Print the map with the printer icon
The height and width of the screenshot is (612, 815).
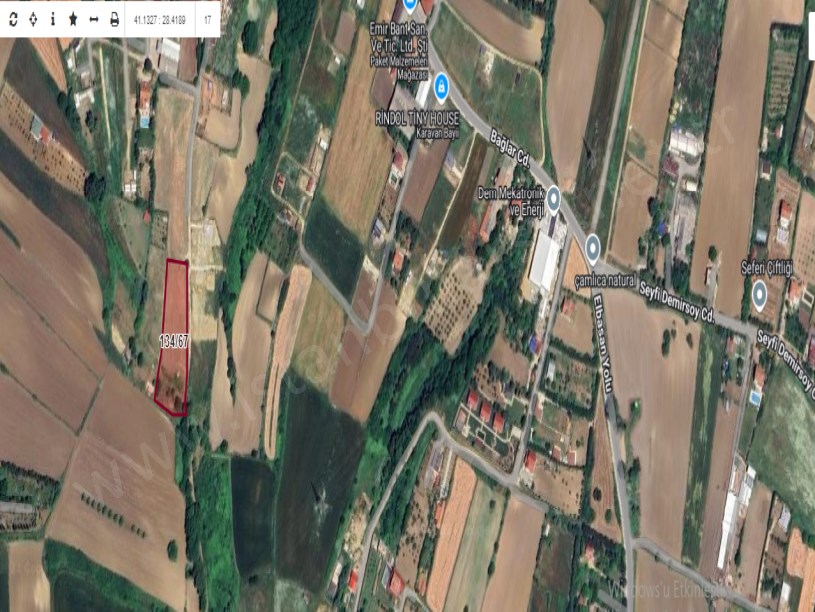point(114,19)
